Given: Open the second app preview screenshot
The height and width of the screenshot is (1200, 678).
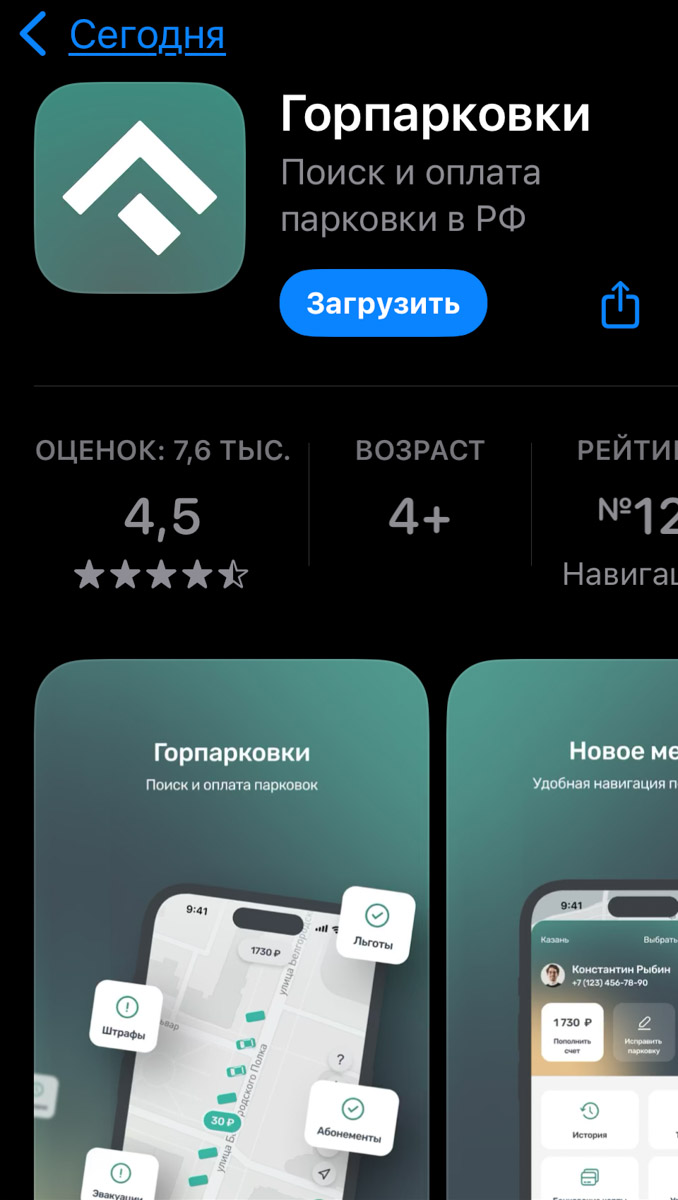Looking at the screenshot, I should (x=565, y=930).
